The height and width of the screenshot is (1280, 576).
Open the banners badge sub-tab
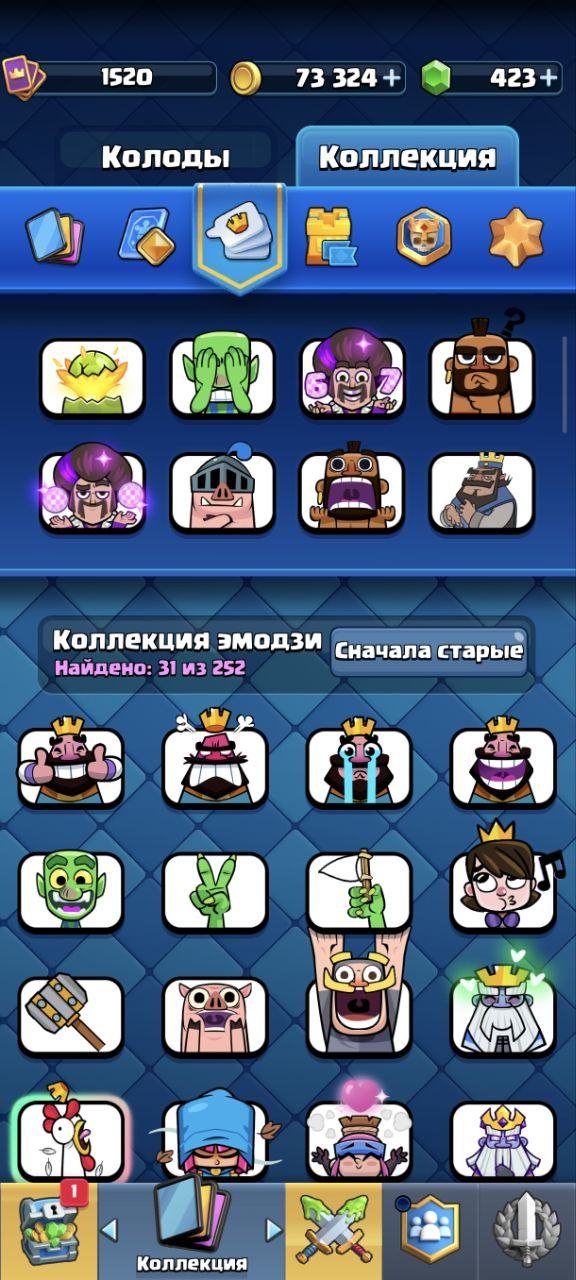tap(423, 237)
